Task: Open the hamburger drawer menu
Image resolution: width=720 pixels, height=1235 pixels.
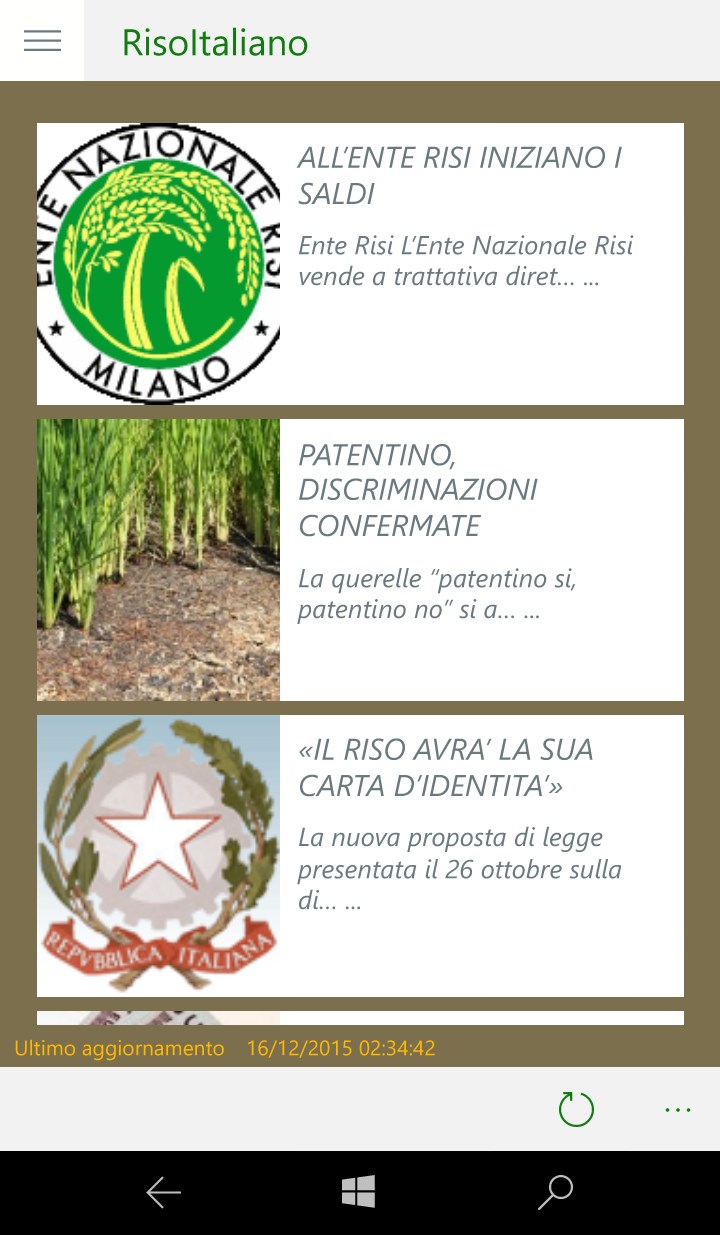Action: [x=42, y=41]
